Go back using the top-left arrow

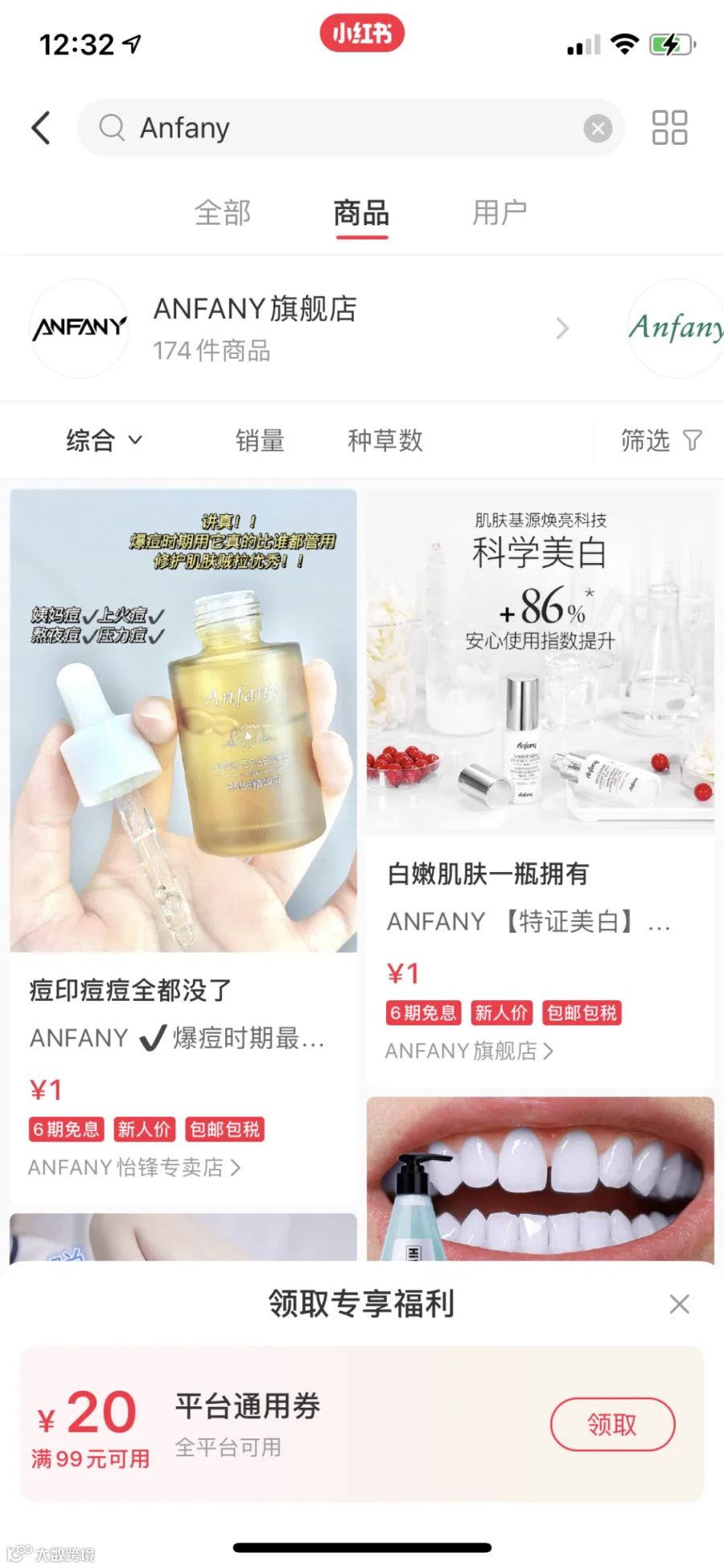tap(41, 127)
